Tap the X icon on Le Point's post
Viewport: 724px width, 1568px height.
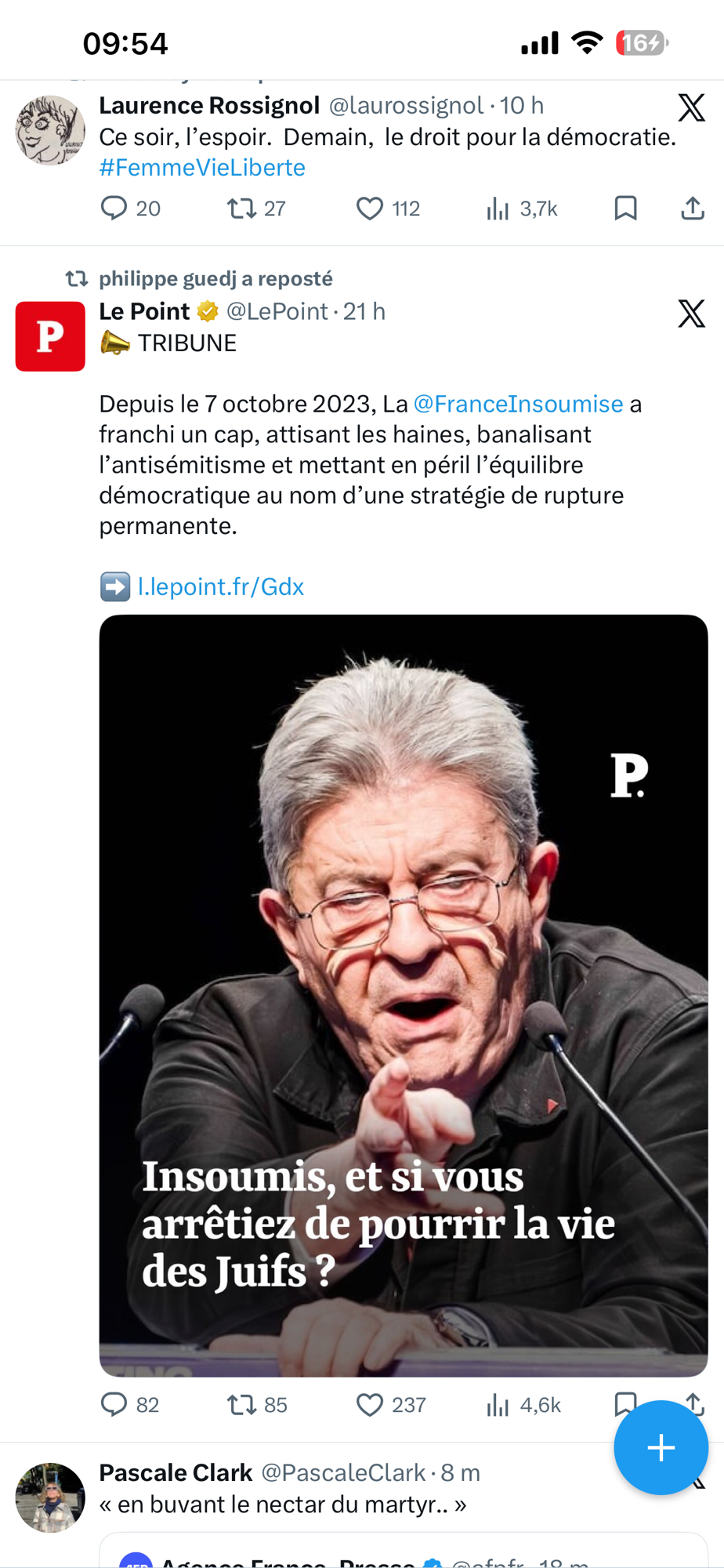(x=691, y=314)
